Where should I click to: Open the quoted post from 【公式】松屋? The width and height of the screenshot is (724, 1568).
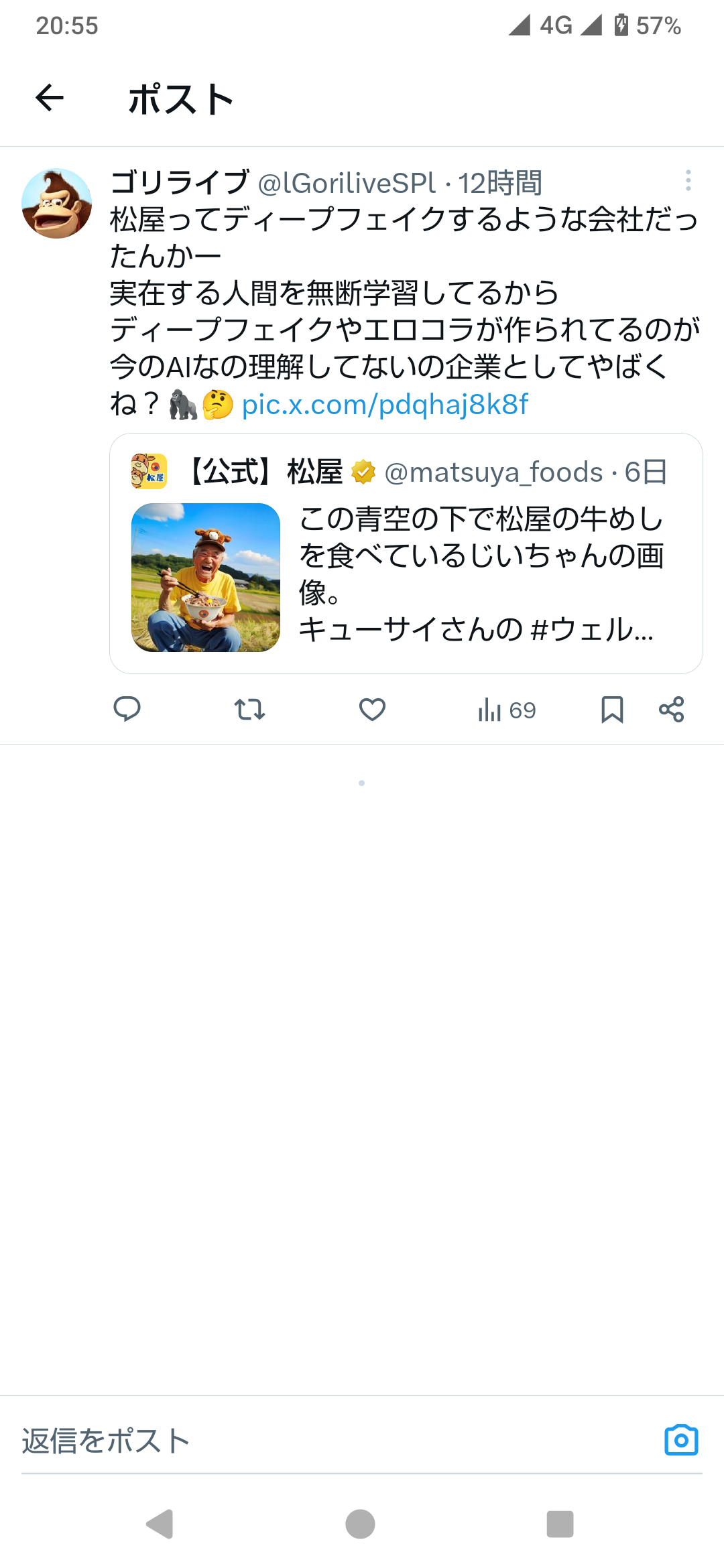point(406,553)
